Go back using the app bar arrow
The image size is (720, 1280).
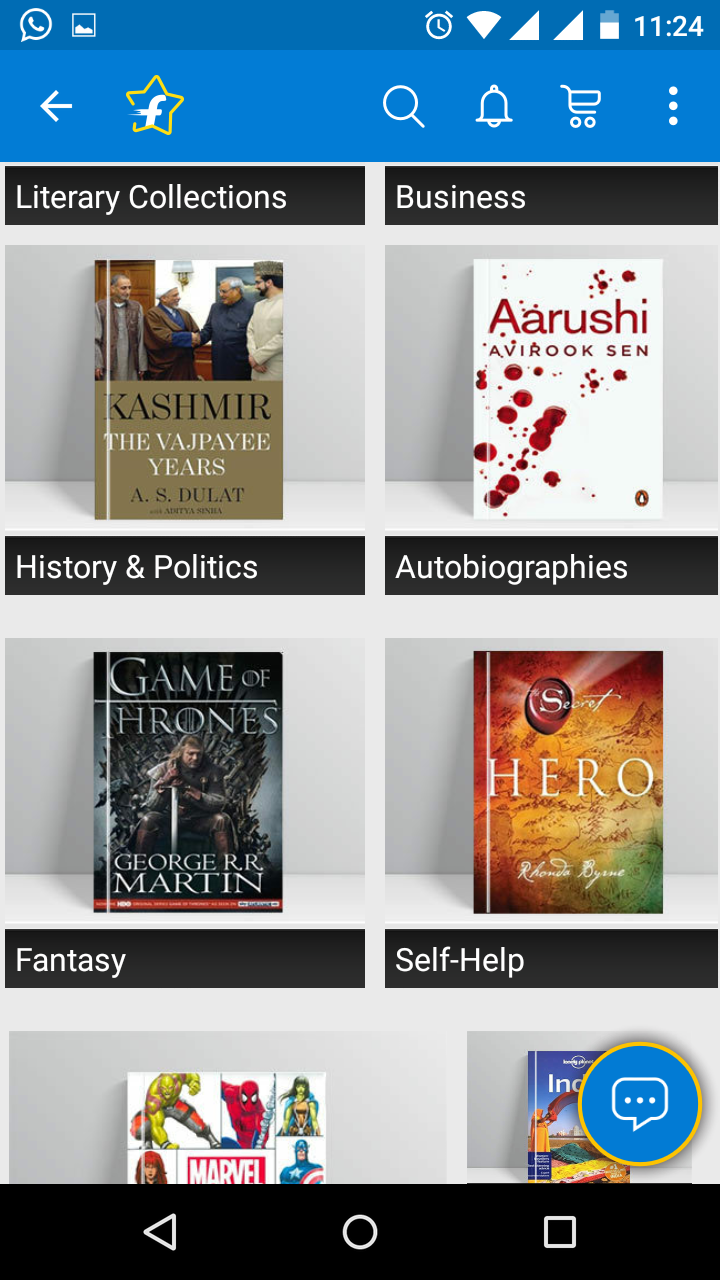coord(56,106)
